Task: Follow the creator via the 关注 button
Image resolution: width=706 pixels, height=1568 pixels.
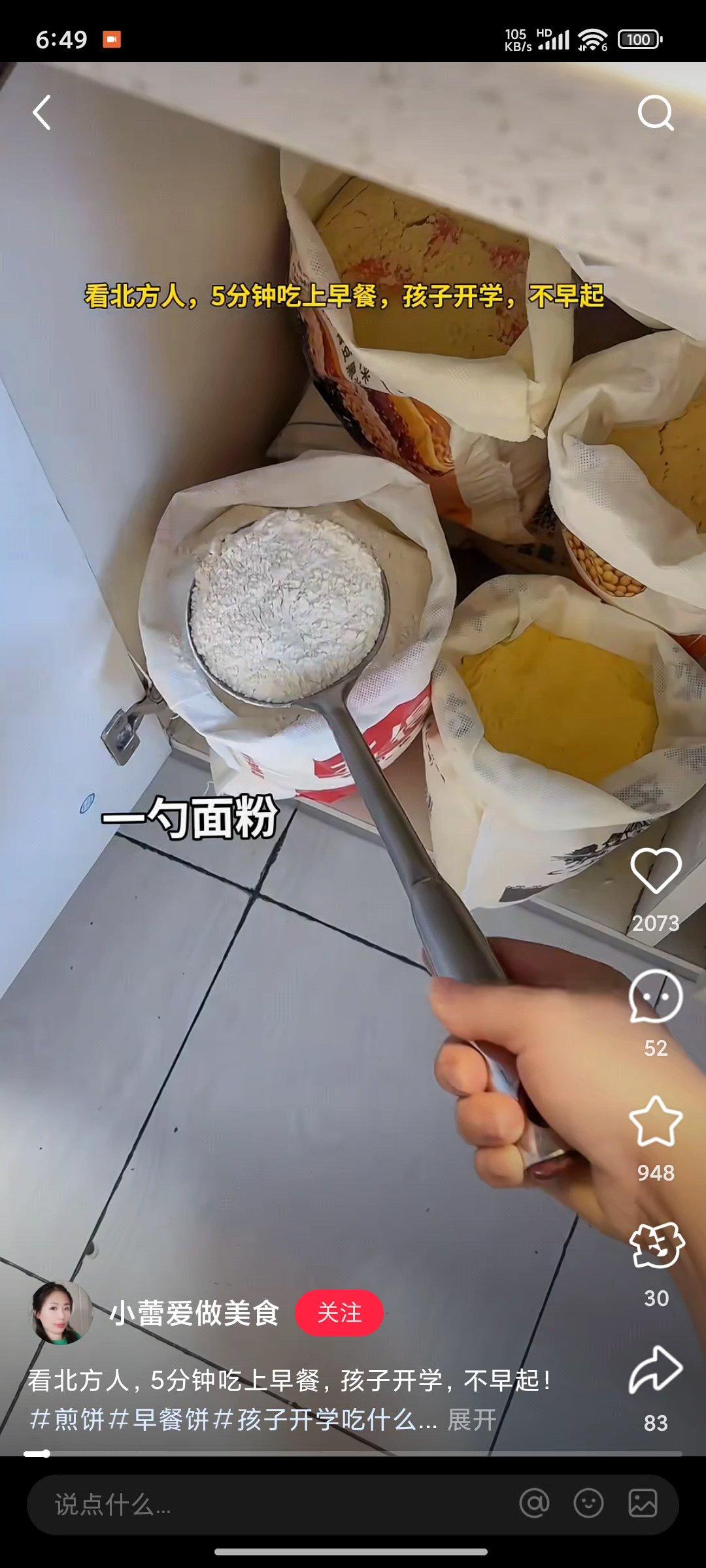Action: pyautogui.click(x=339, y=1313)
